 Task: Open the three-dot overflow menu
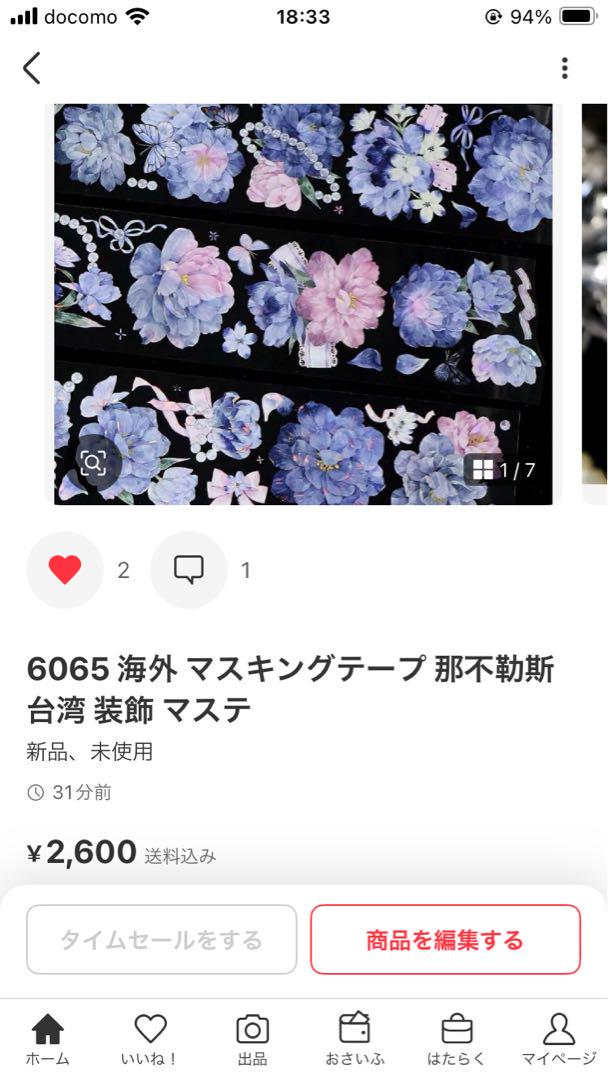click(564, 68)
